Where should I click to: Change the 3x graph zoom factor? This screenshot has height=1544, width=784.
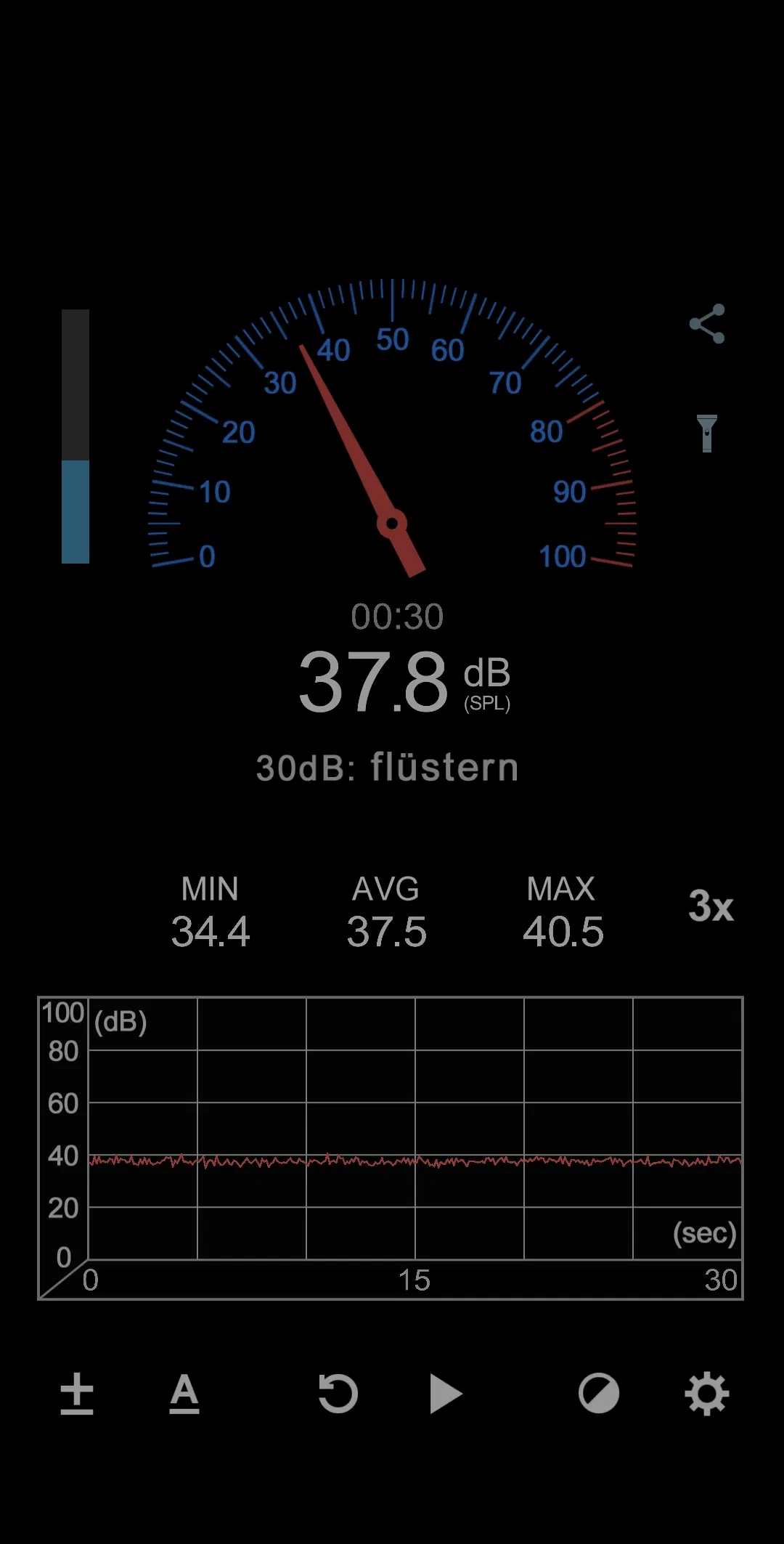coord(711,906)
